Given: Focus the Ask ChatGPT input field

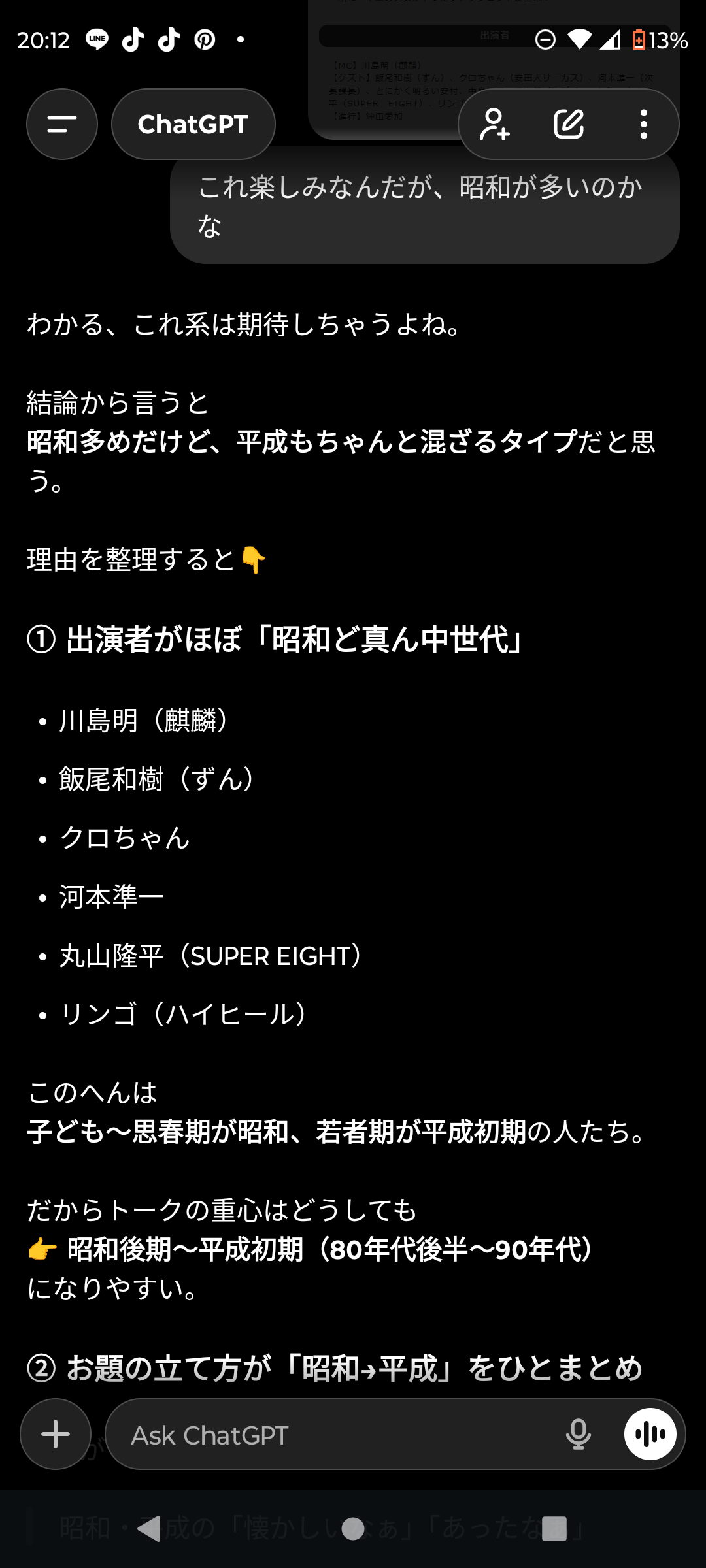Looking at the screenshot, I should 327,1435.
